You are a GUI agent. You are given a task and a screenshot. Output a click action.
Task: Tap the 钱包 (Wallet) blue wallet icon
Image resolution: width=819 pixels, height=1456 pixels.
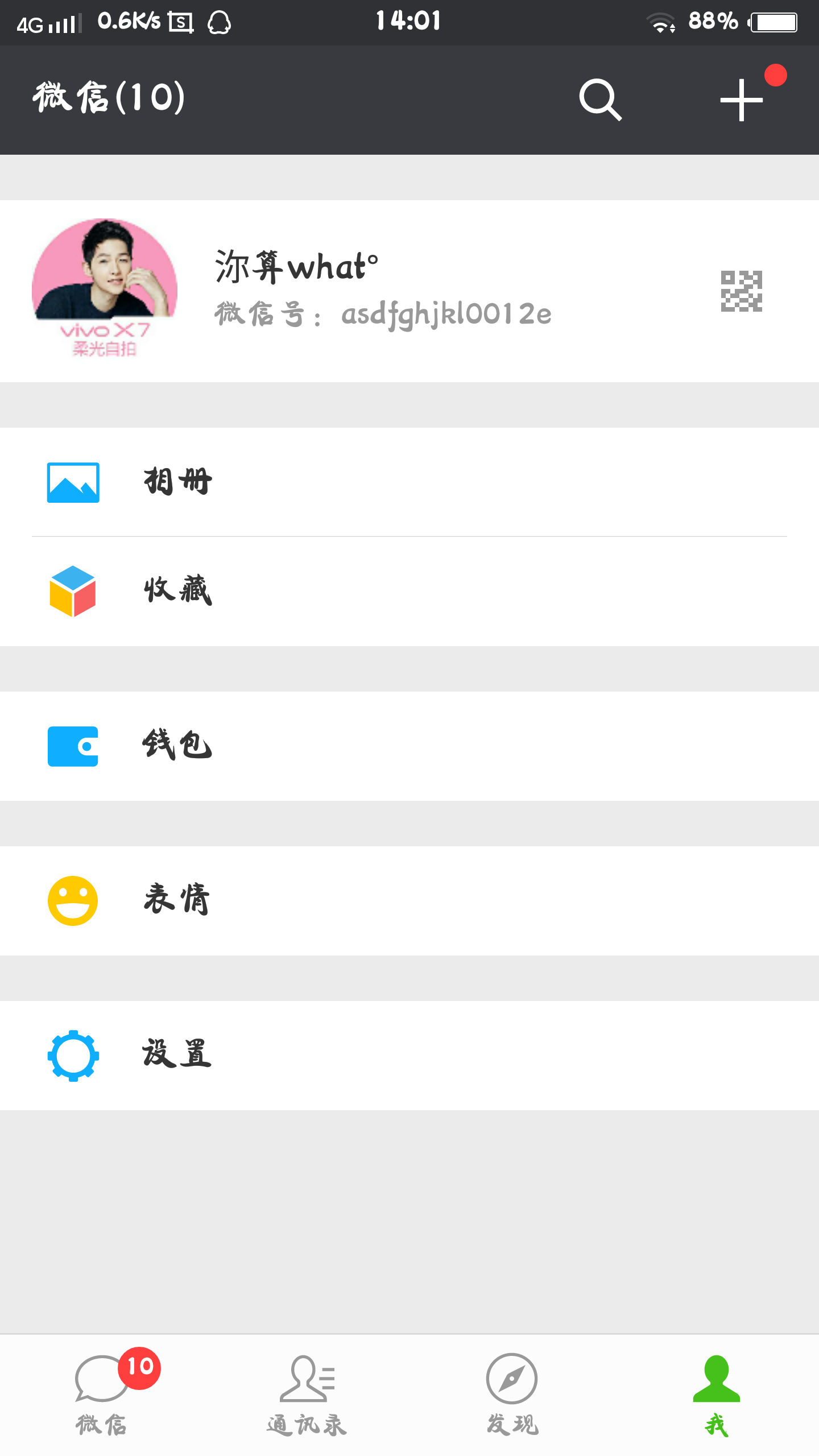73,746
